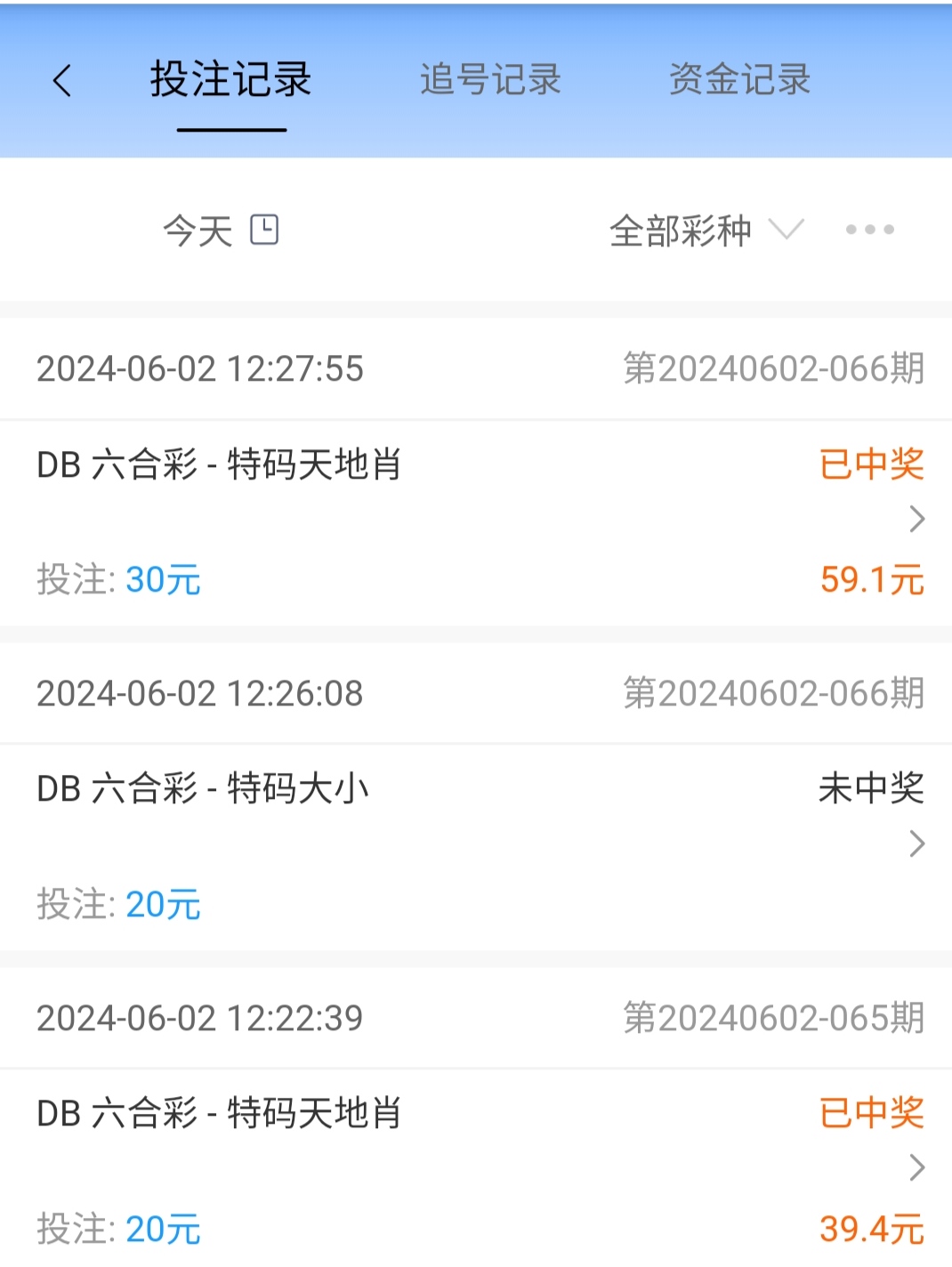Go back using the top-left arrow
Screen dimensions: 952x1267
61,81
